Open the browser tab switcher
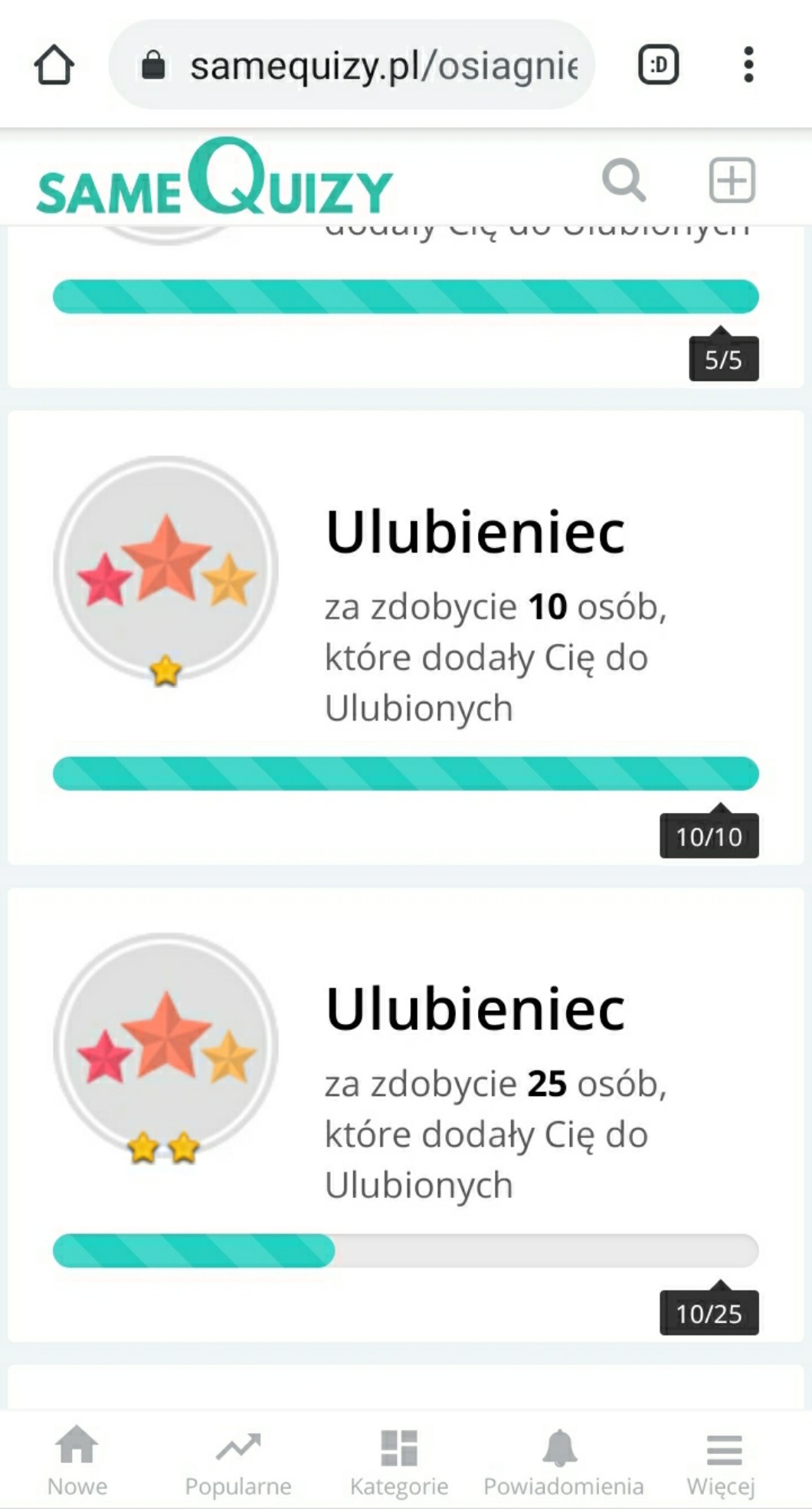The width and height of the screenshot is (812, 1509). point(658,64)
